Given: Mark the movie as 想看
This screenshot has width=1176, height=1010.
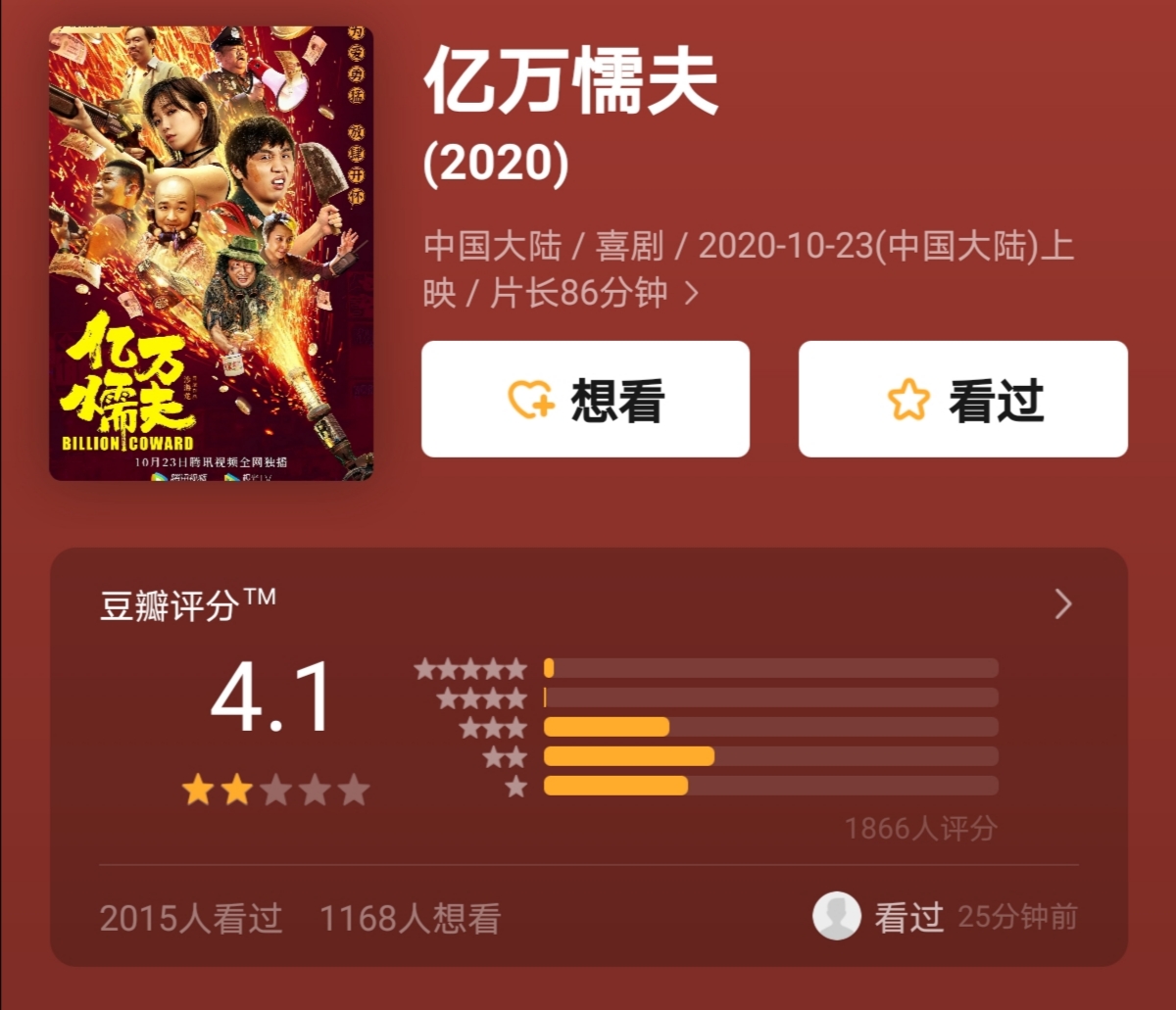Looking at the screenshot, I should (x=585, y=399).
